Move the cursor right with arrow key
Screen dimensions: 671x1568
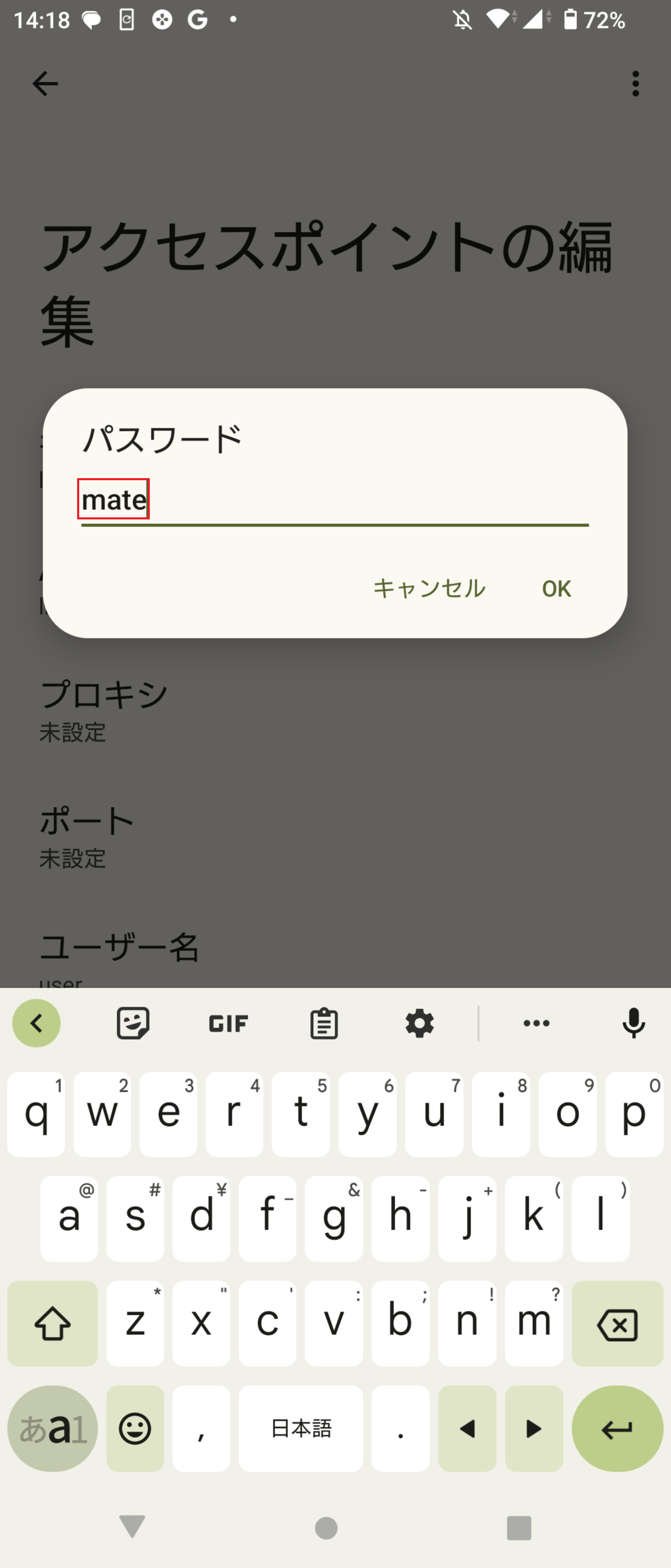(x=533, y=1429)
